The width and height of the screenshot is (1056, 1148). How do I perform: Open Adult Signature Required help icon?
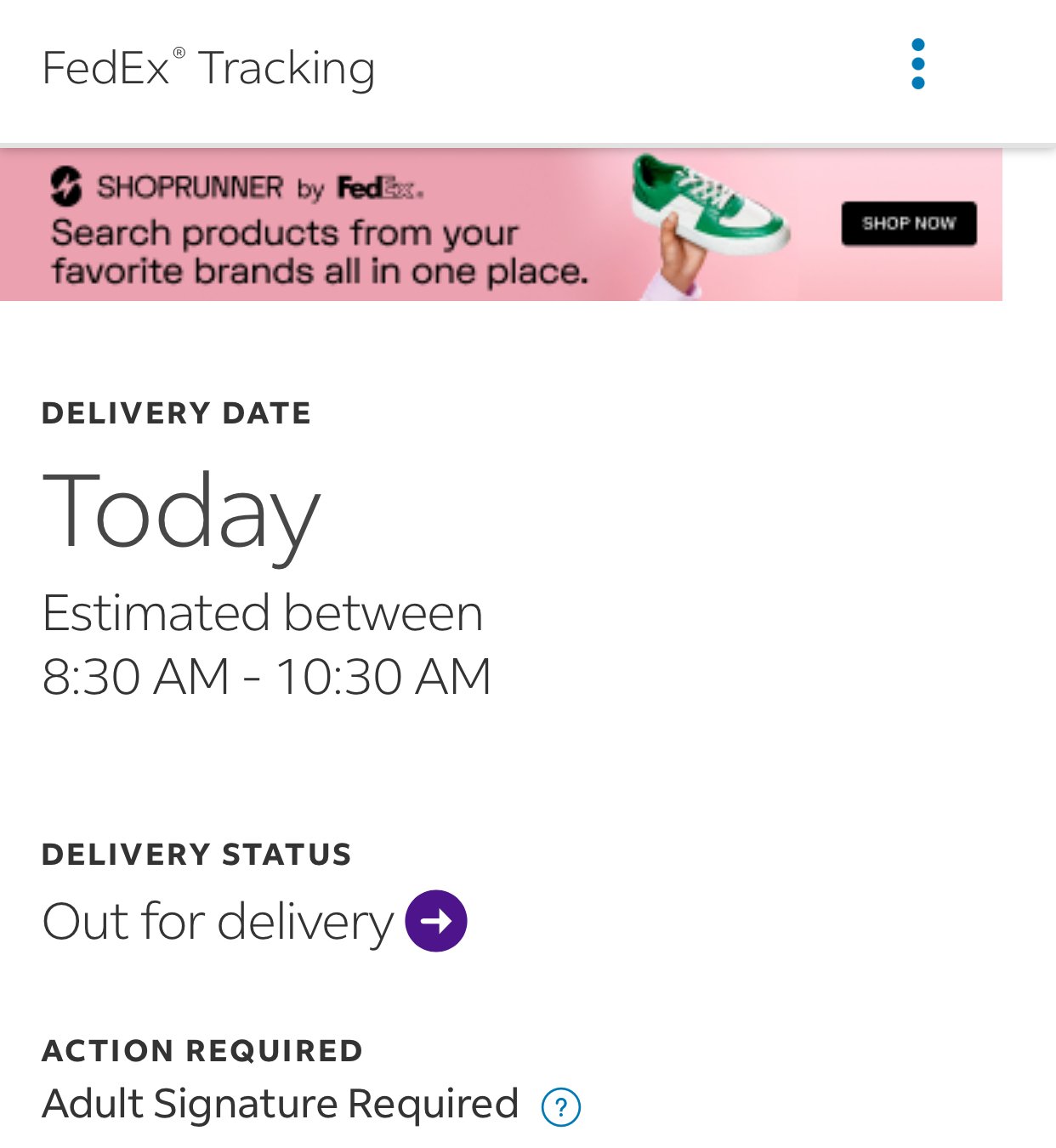click(x=561, y=1107)
